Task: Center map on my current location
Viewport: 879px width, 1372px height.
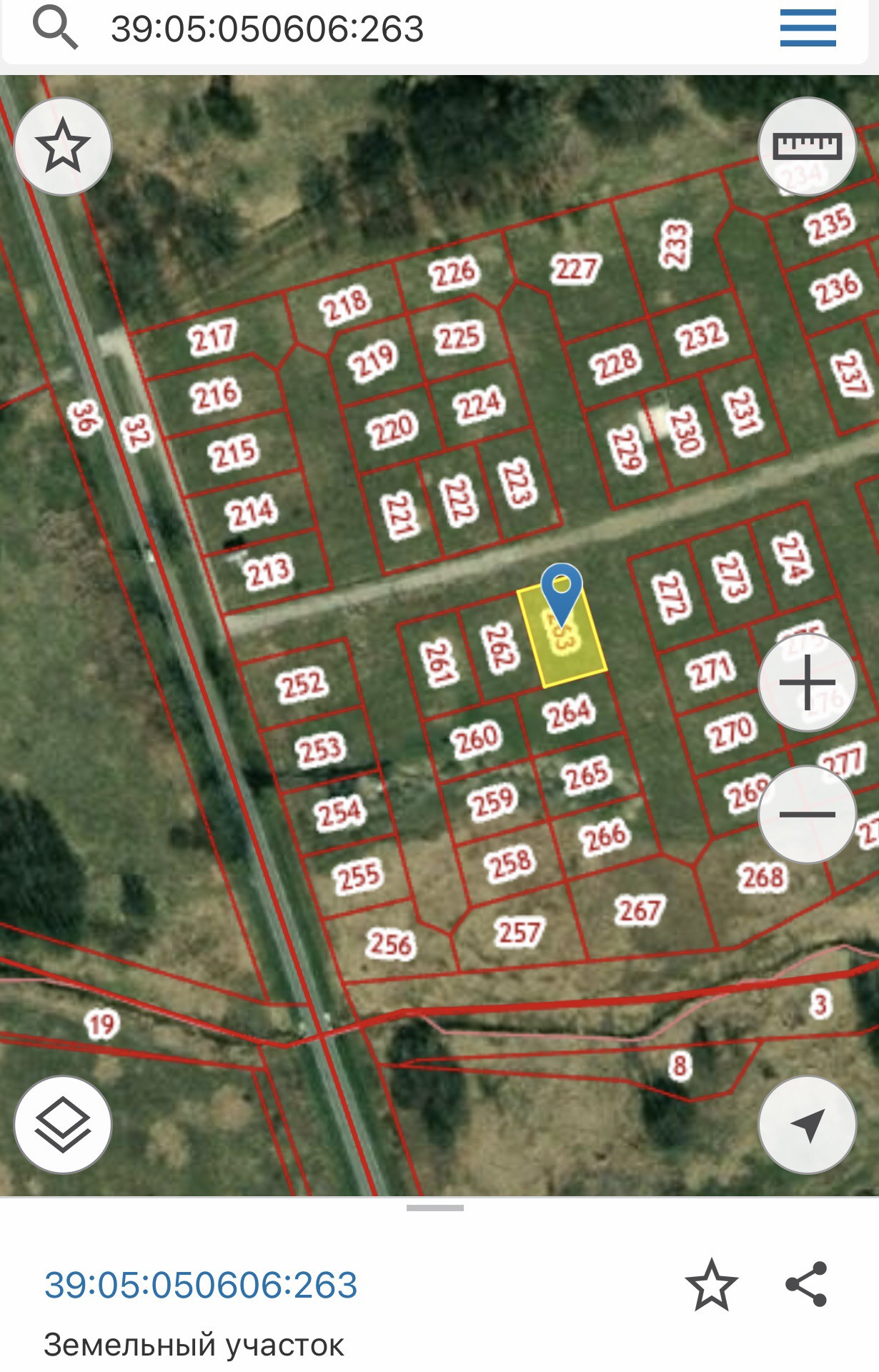Action: pos(807,1125)
